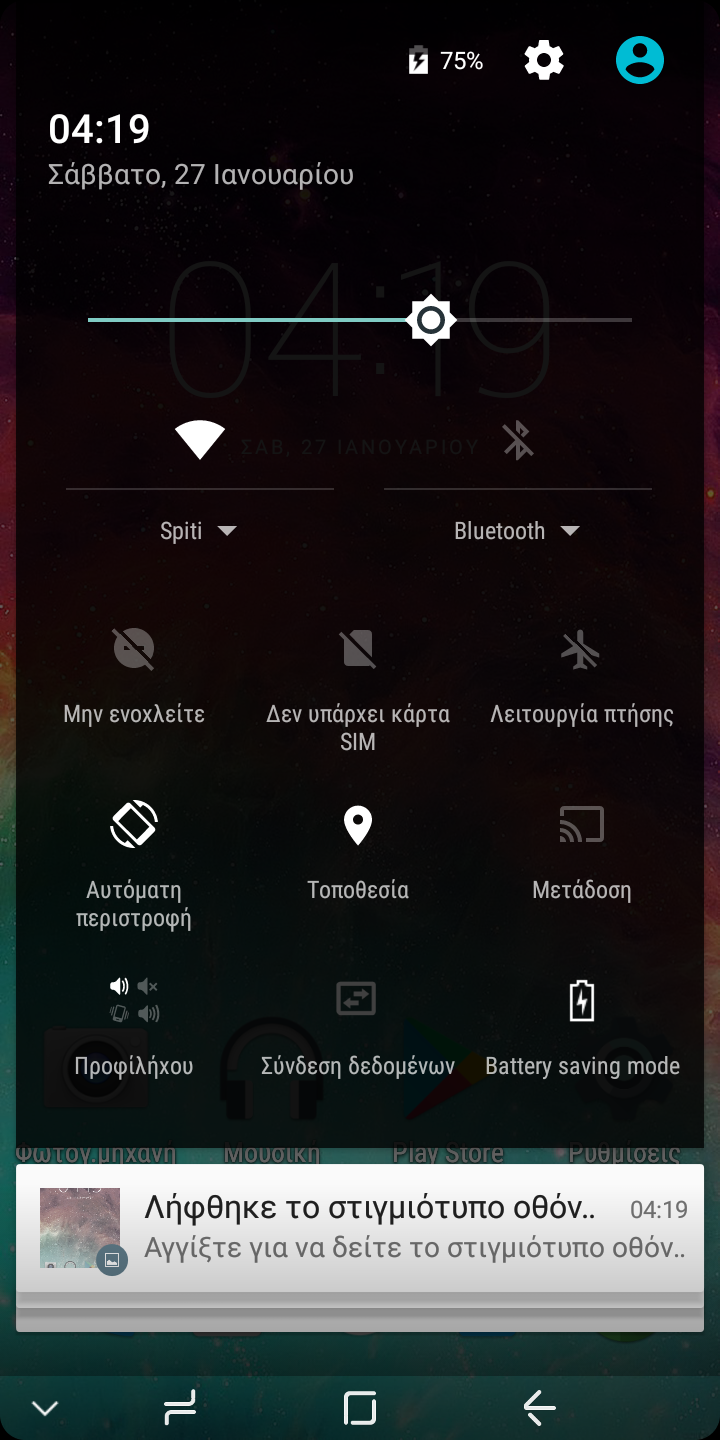The image size is (720, 1440).
Task: Toggle Αυτόματη περιστροφή
Action: 134,864
